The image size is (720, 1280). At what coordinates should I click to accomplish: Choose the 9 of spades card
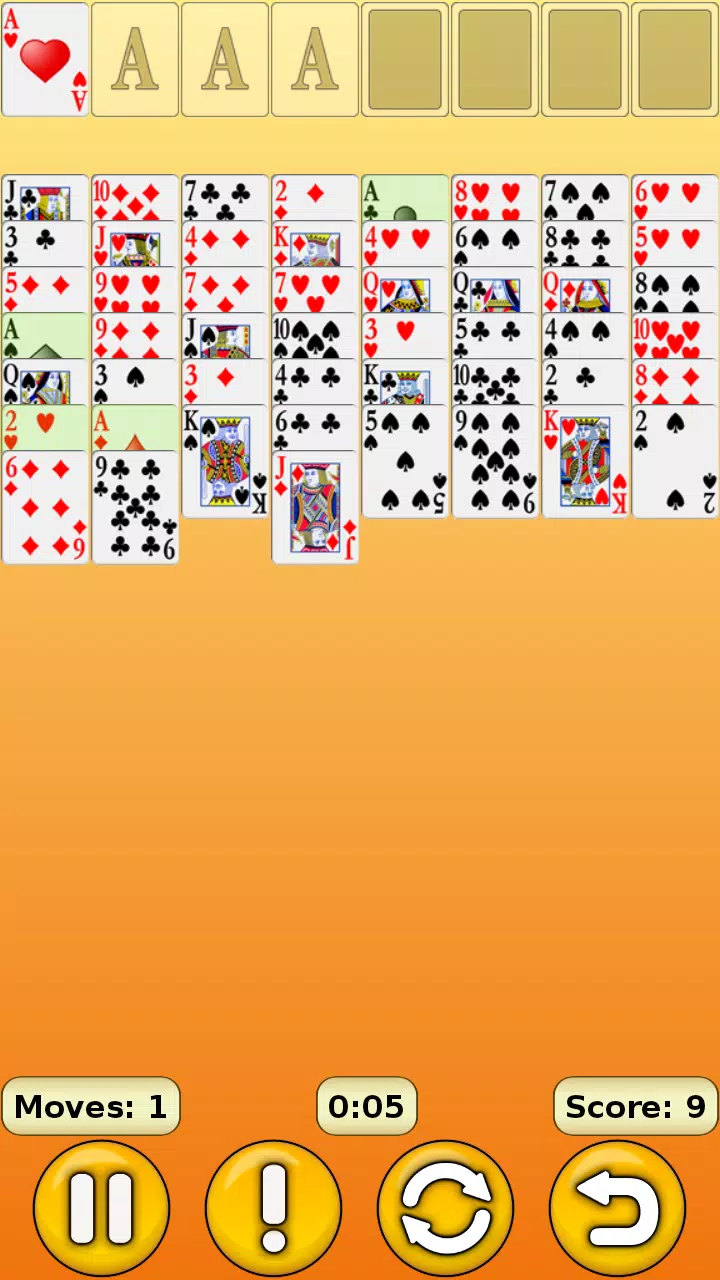pos(495,462)
